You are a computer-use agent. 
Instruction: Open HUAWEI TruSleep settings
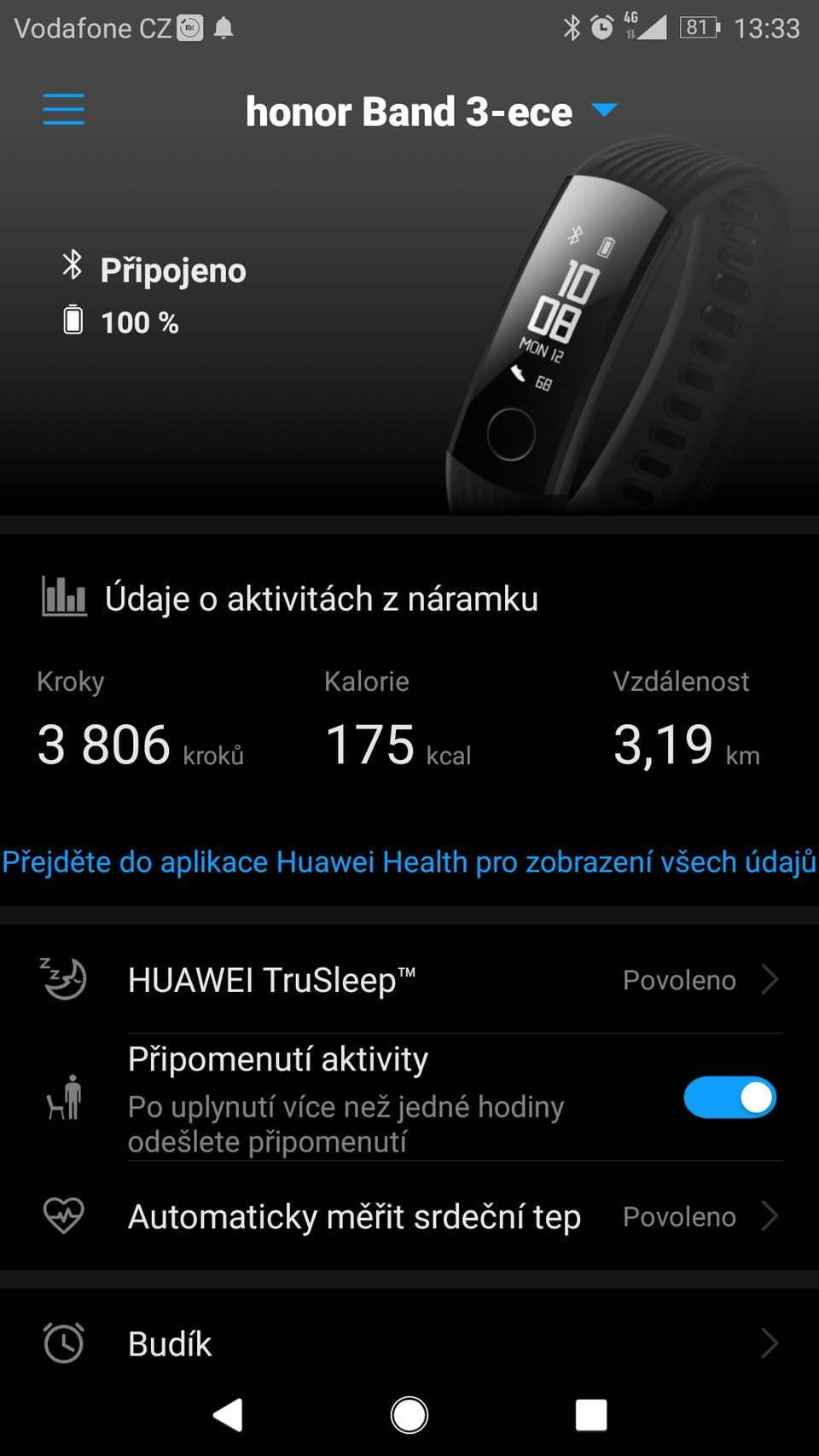(409, 979)
